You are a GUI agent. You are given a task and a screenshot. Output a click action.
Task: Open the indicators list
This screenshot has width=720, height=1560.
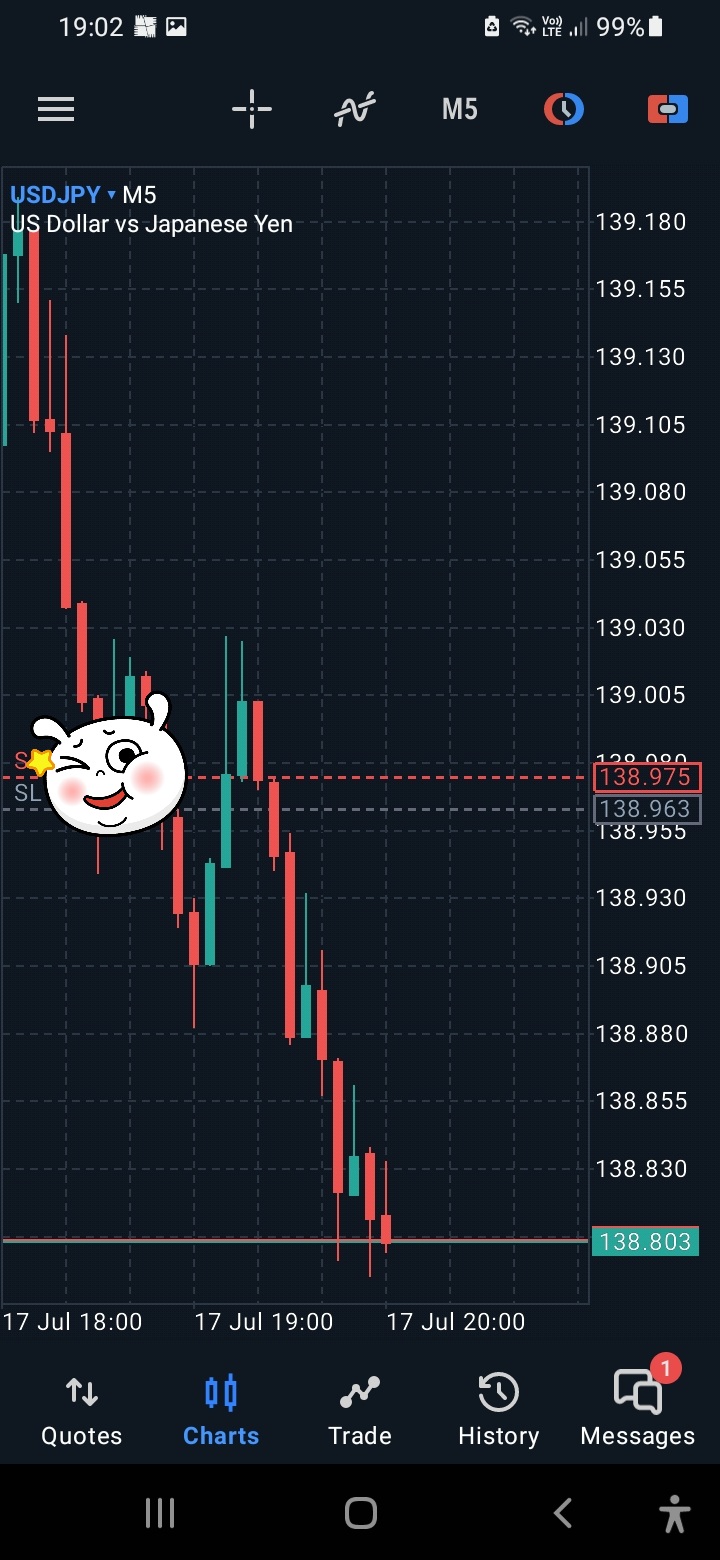coord(355,109)
